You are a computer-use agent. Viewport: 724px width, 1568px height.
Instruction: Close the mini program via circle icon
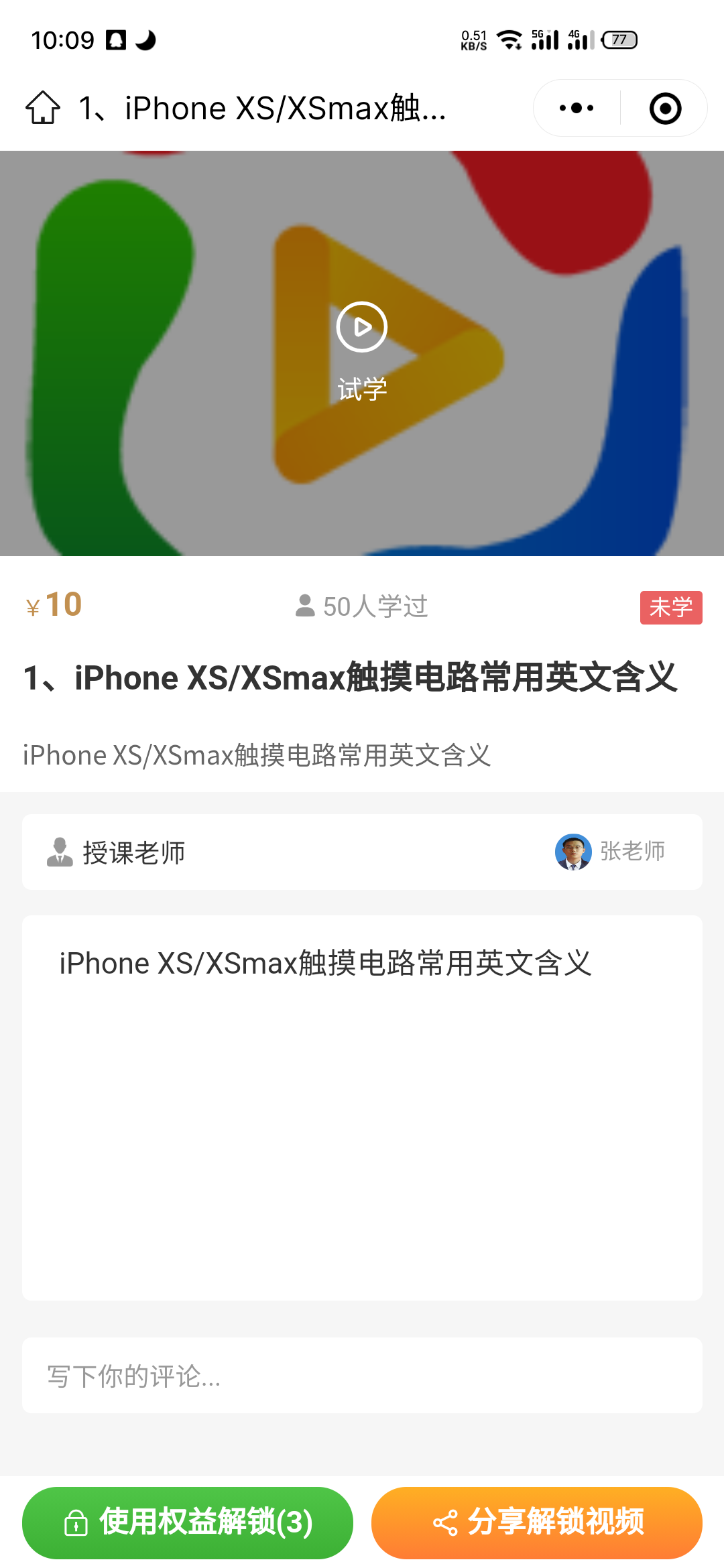[665, 108]
